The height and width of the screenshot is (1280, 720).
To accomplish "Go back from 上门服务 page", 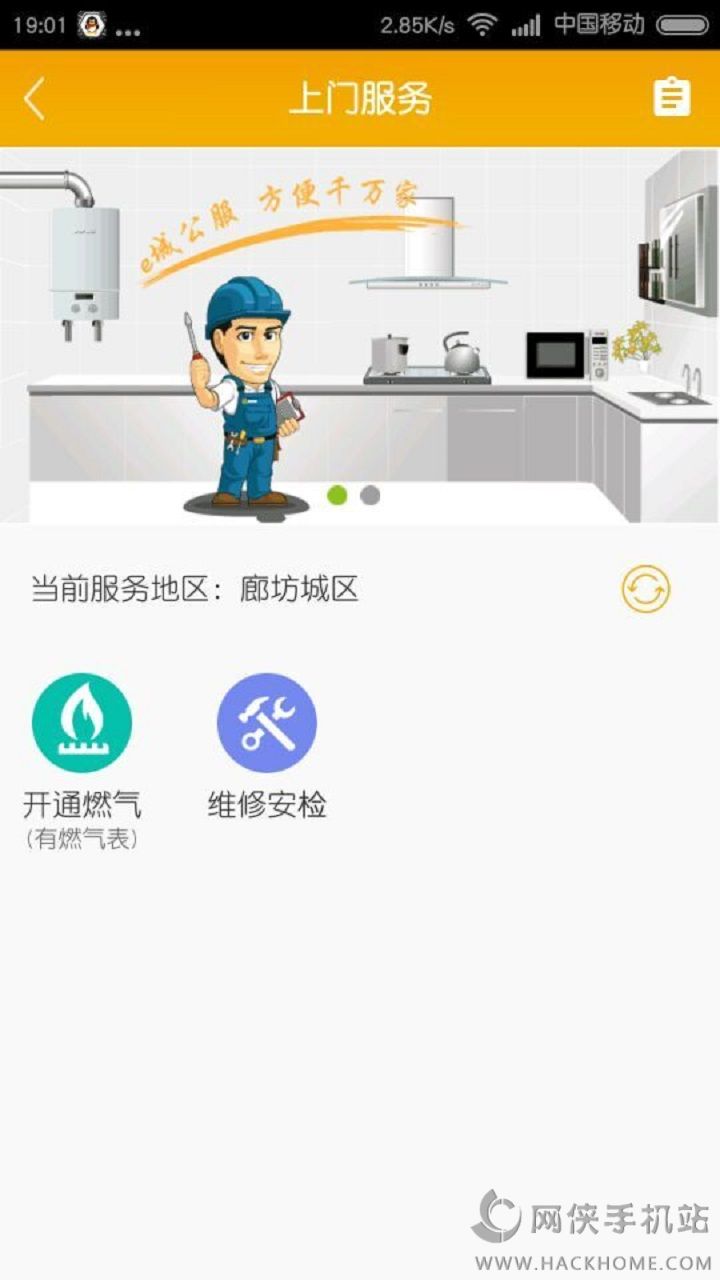I will pyautogui.click(x=35, y=99).
